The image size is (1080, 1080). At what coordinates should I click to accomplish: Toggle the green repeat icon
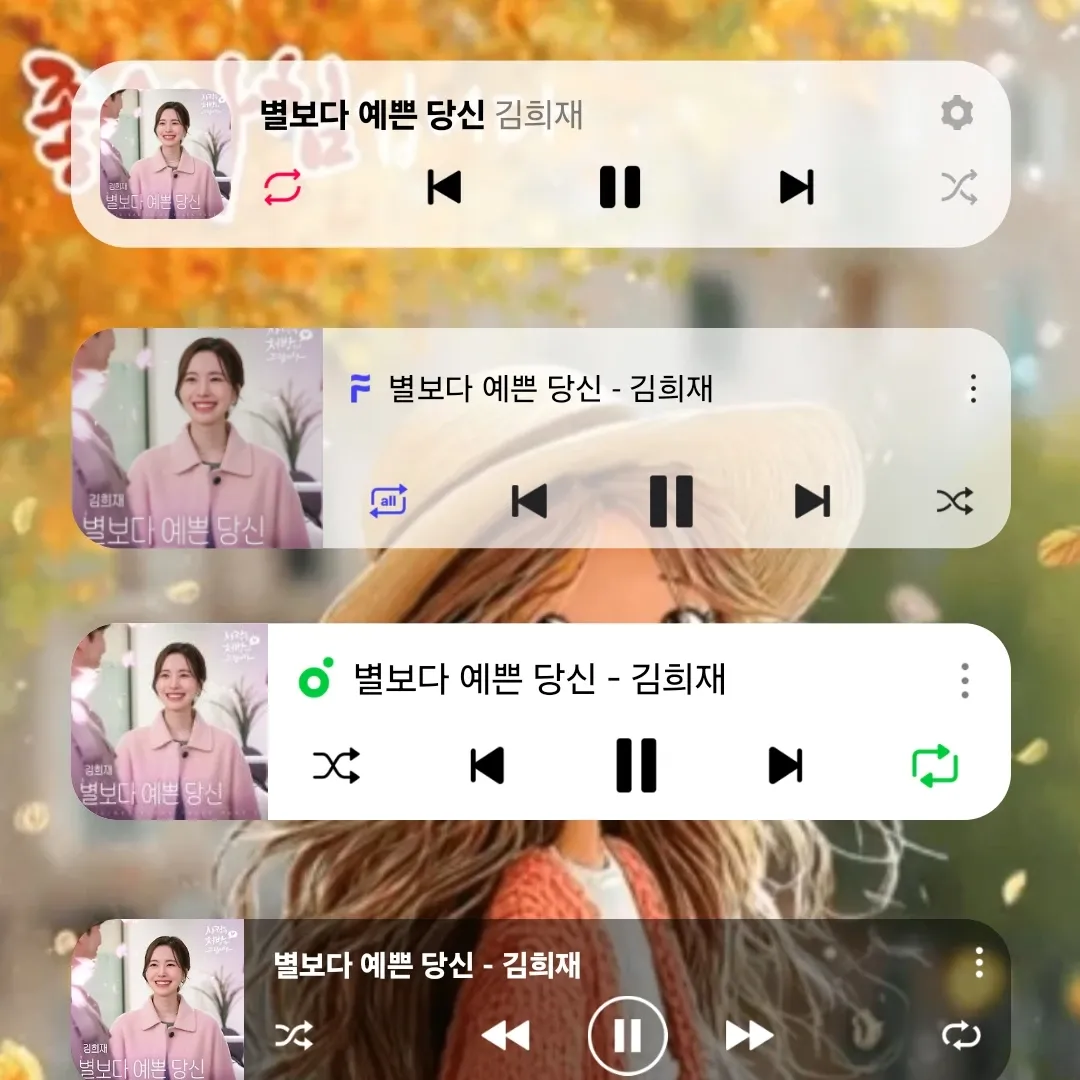click(x=935, y=766)
